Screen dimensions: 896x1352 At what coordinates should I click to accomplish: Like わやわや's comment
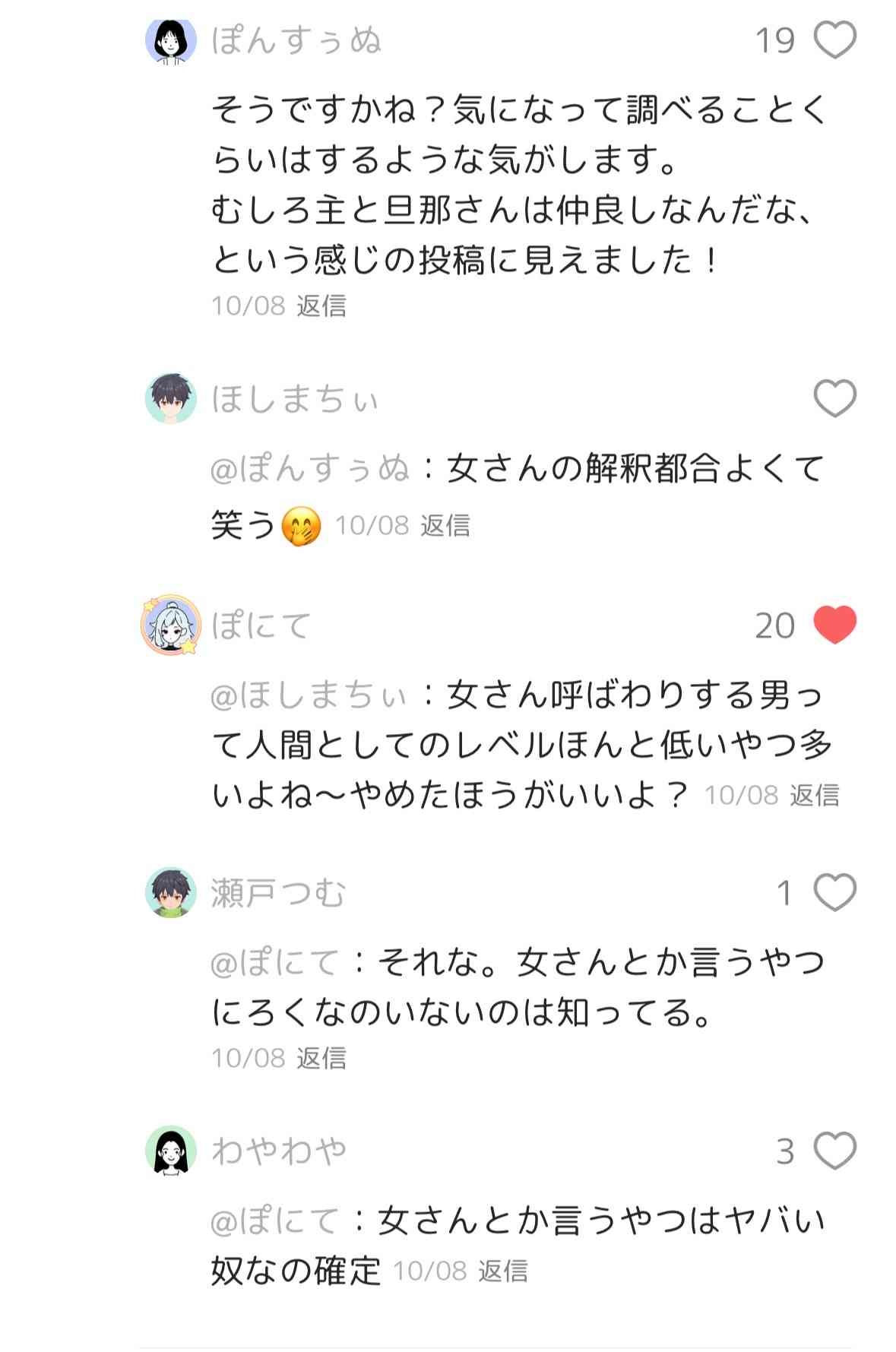[834, 1151]
